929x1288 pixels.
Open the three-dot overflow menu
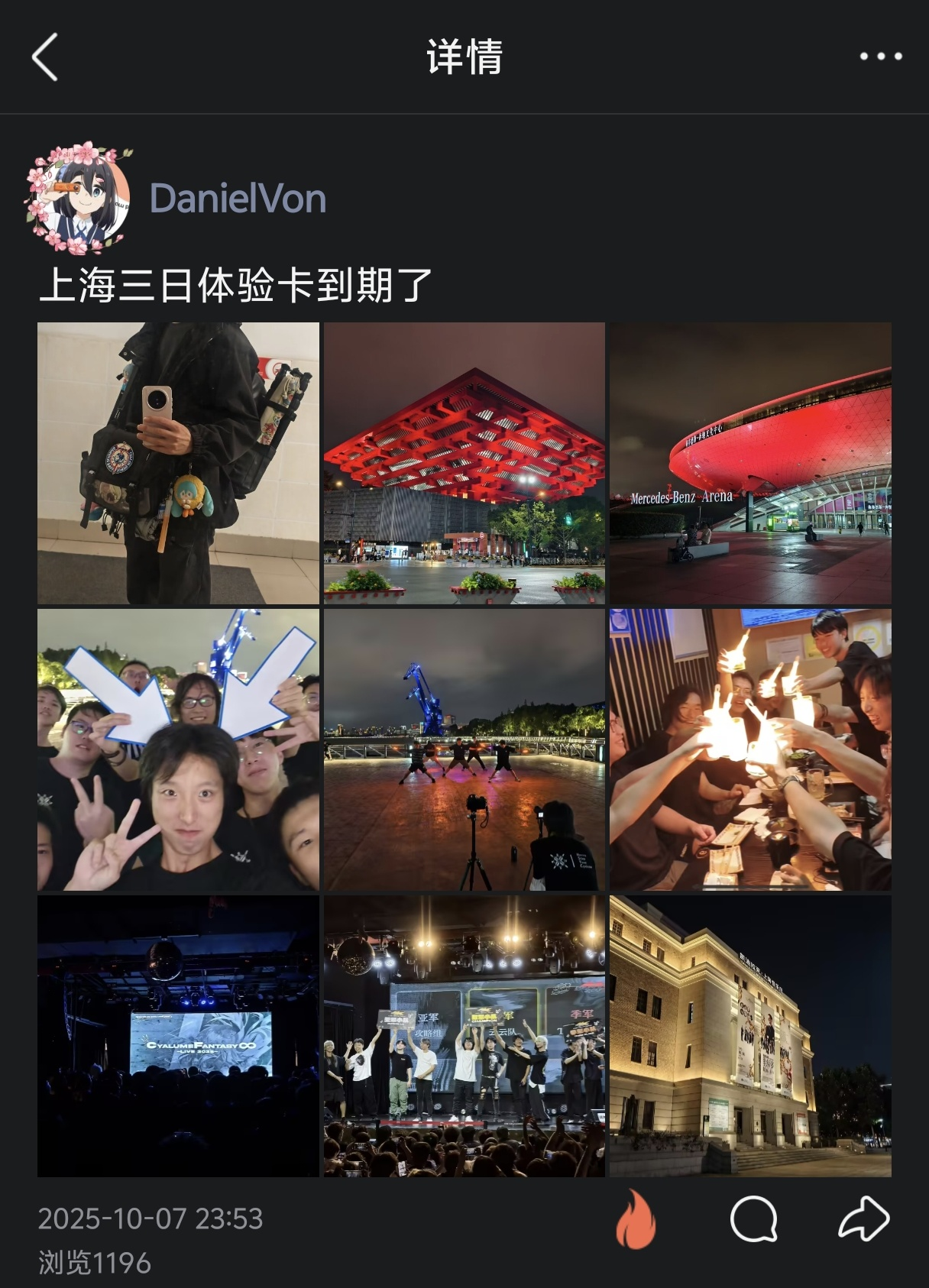click(x=881, y=57)
